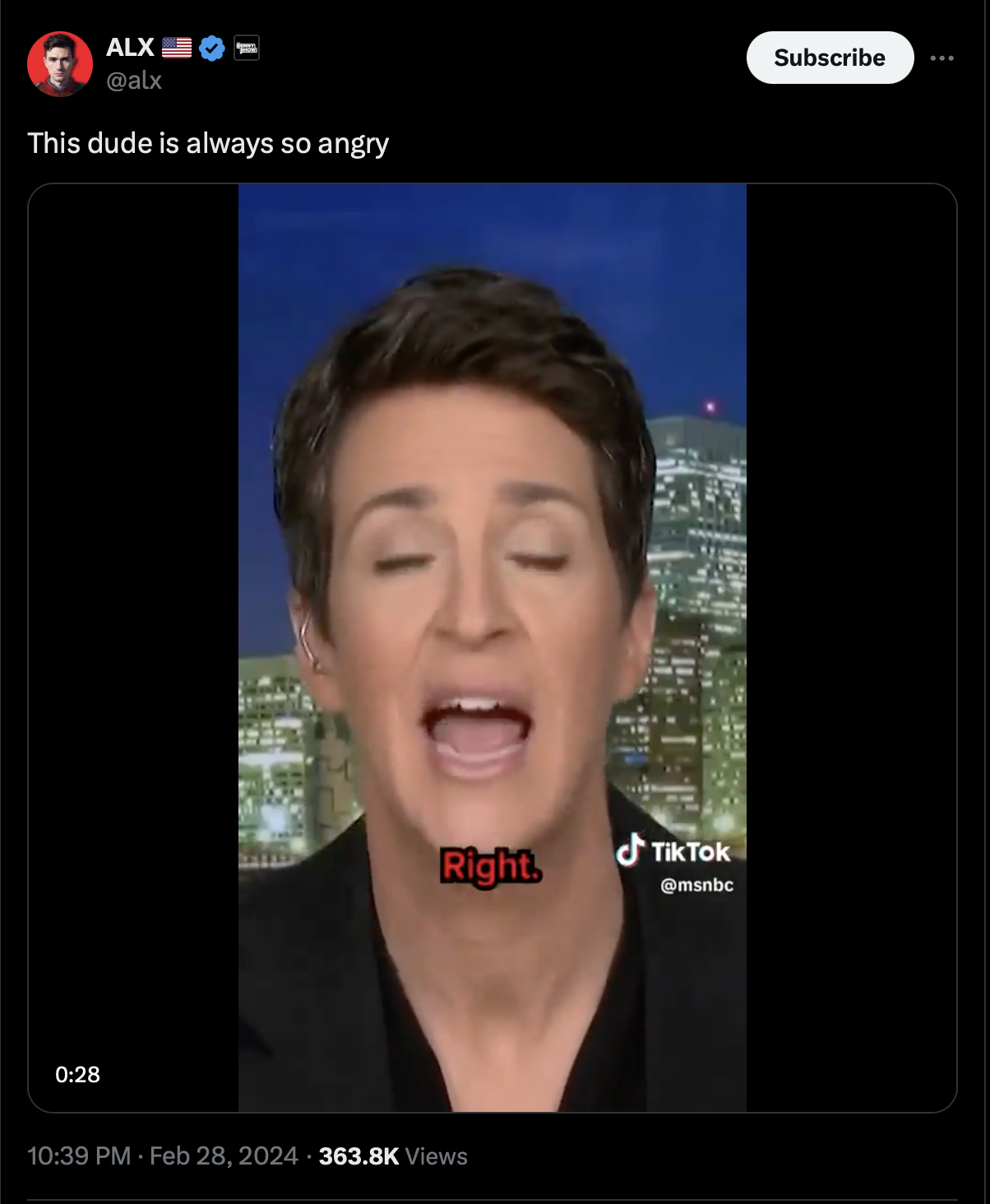Play the 0:28 video in the post
This screenshot has width=990, height=1204.
tap(492, 648)
